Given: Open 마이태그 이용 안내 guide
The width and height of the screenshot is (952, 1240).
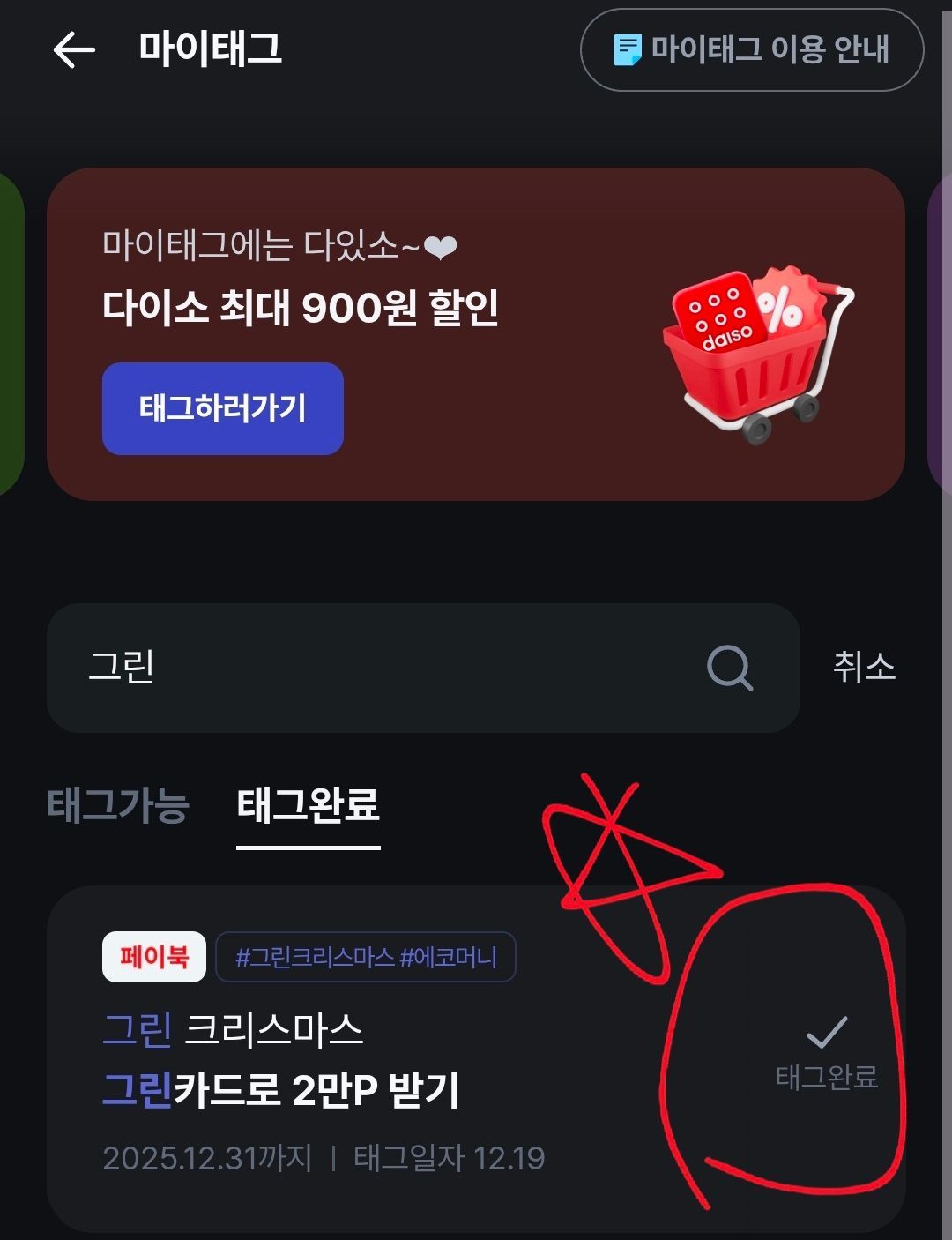Looking at the screenshot, I should [x=751, y=50].
